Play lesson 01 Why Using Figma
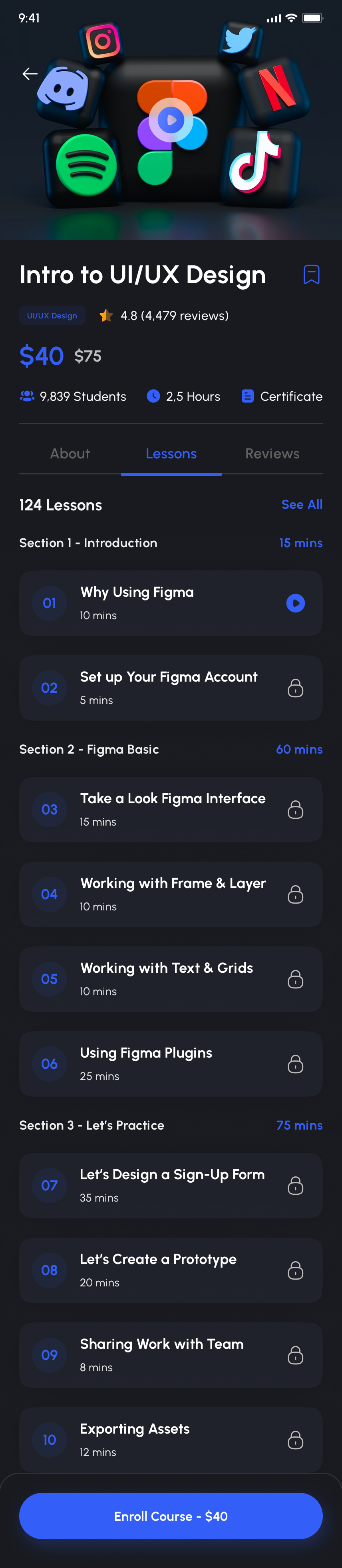Screen dimensions: 342x1568 coord(295,603)
